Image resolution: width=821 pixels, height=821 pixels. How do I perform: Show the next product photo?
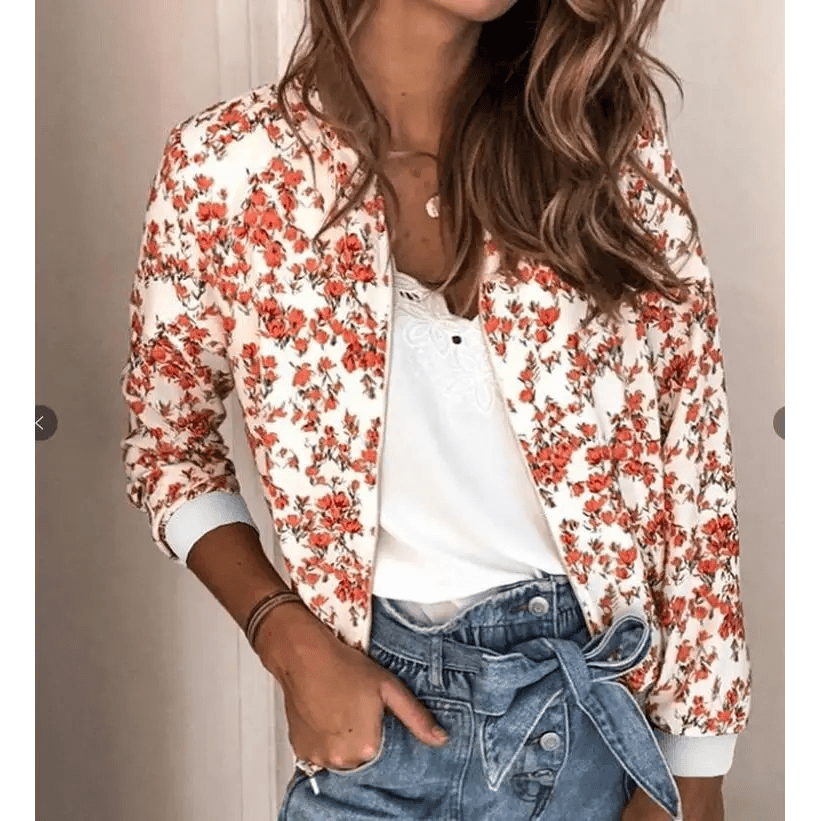780,423
